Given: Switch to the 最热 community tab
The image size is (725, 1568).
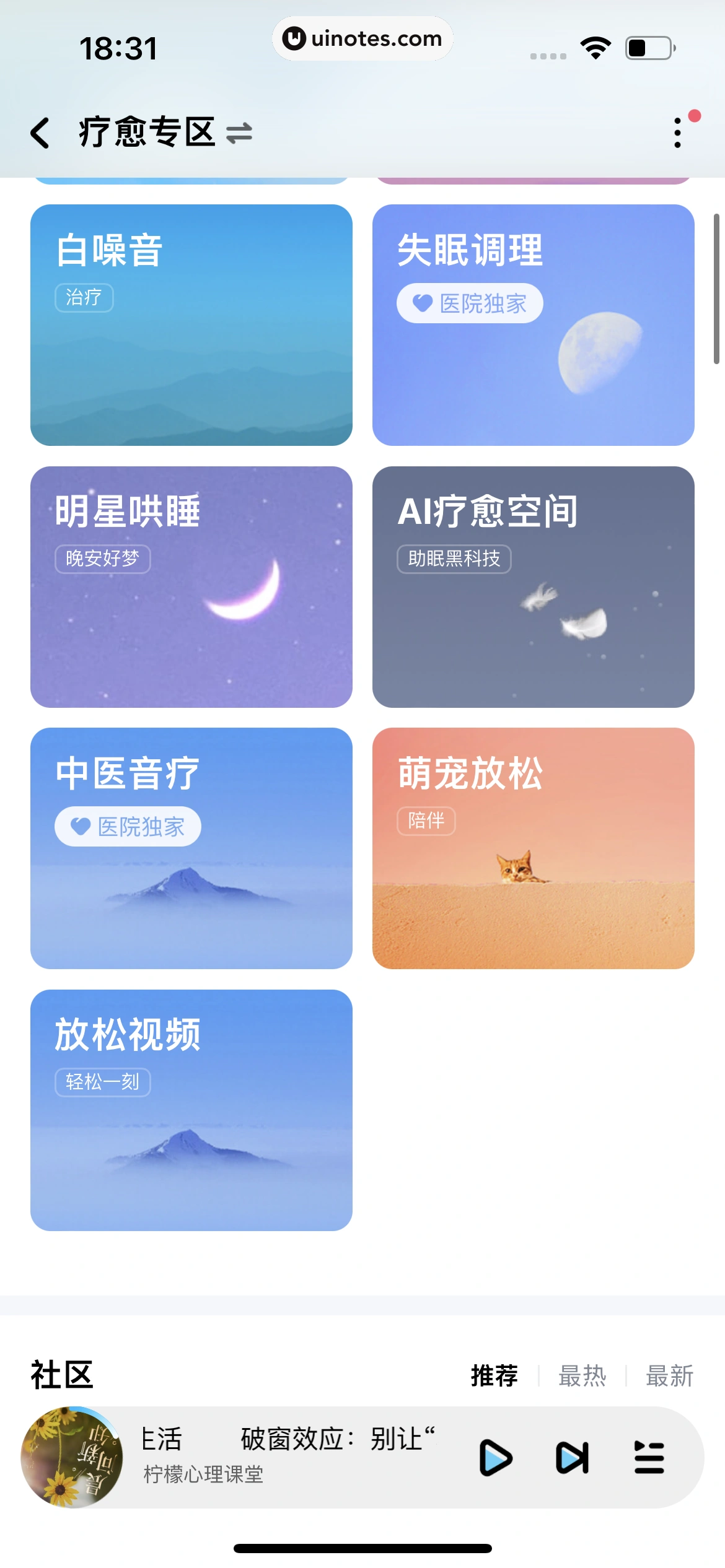Looking at the screenshot, I should [582, 1375].
